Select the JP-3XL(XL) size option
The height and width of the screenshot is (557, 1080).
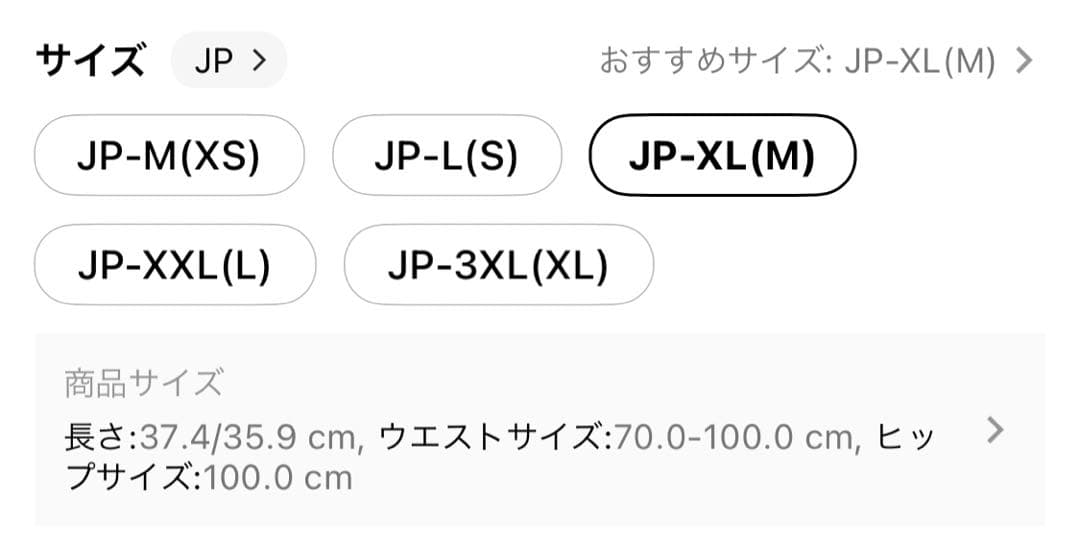pyautogui.click(x=498, y=265)
